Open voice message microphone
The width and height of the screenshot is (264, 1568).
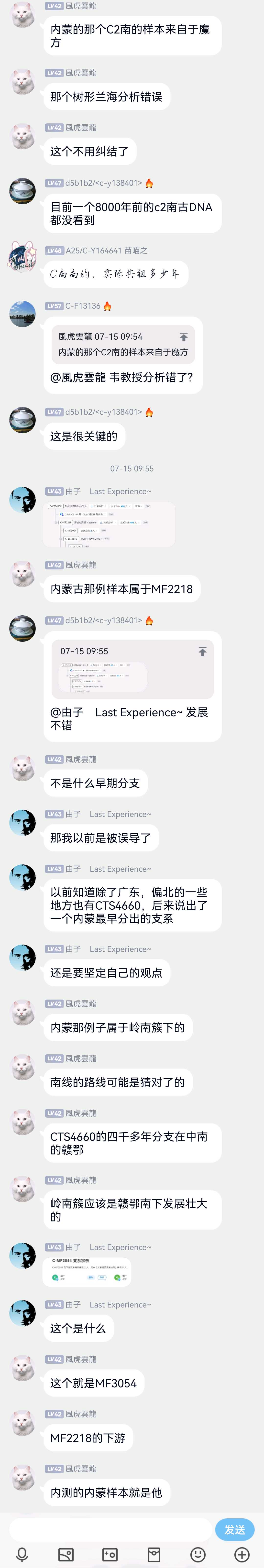22,1555
